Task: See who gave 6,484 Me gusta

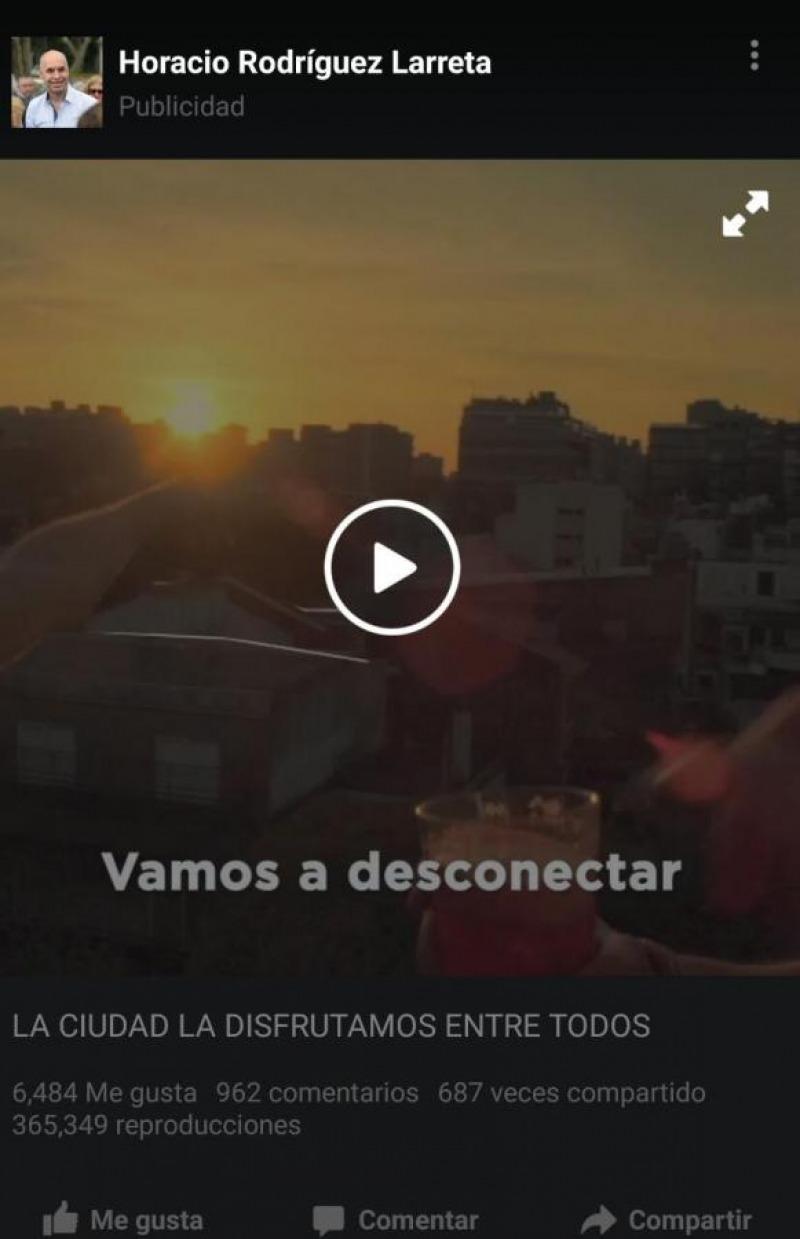Action: pyautogui.click(x=104, y=1093)
